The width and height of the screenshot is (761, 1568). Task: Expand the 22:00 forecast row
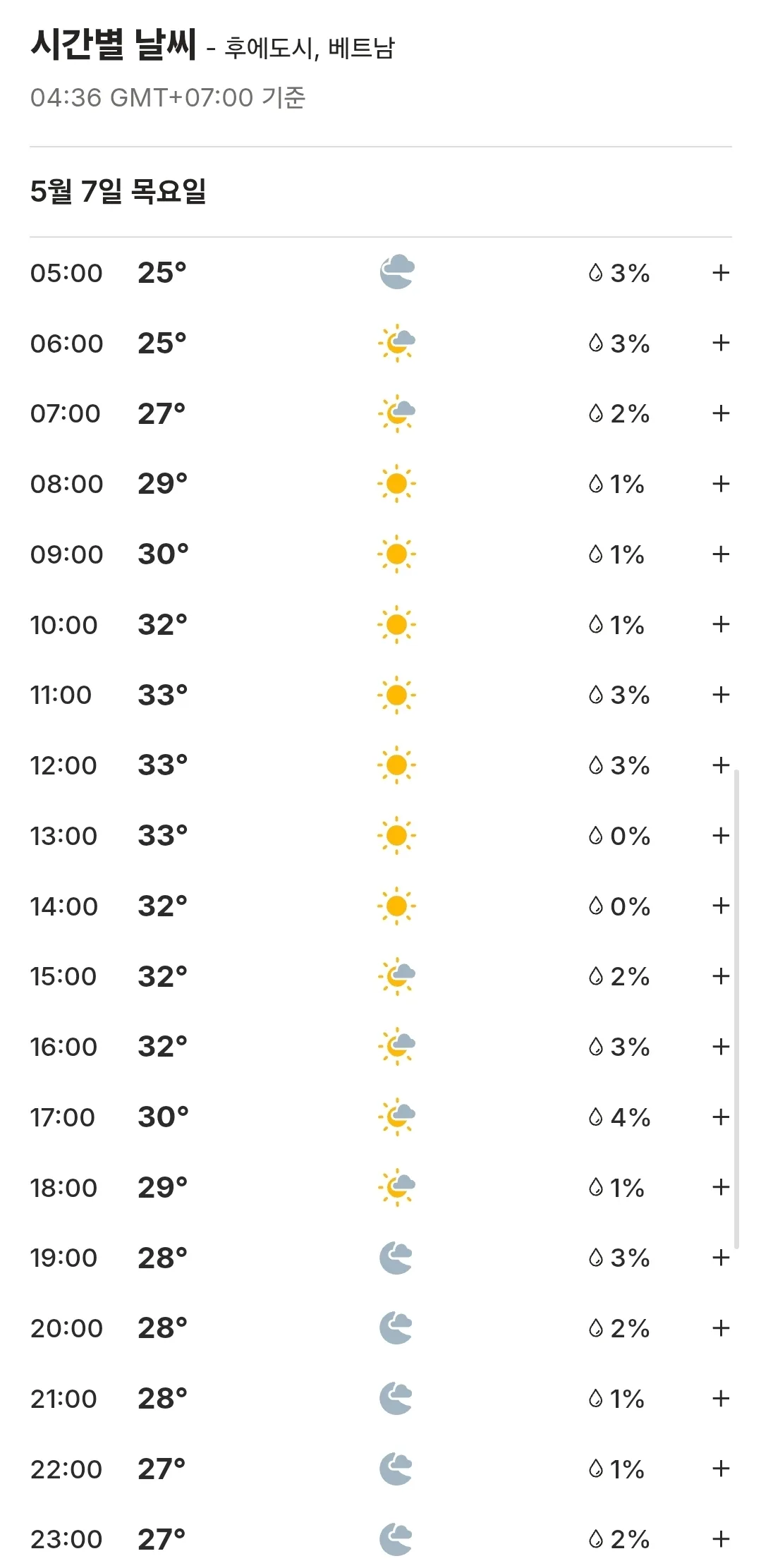click(x=720, y=1469)
